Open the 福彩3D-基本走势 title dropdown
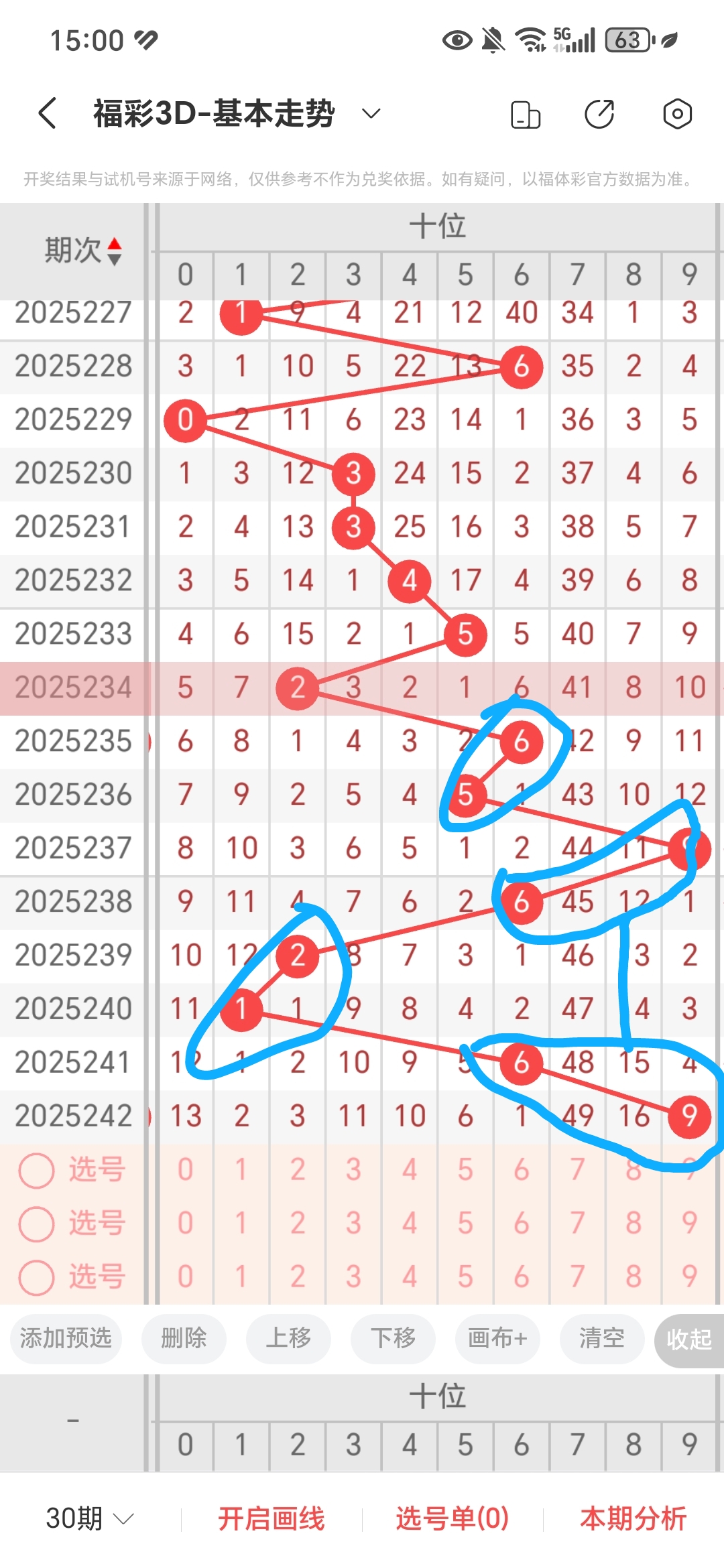The image size is (724, 1568). [x=369, y=113]
